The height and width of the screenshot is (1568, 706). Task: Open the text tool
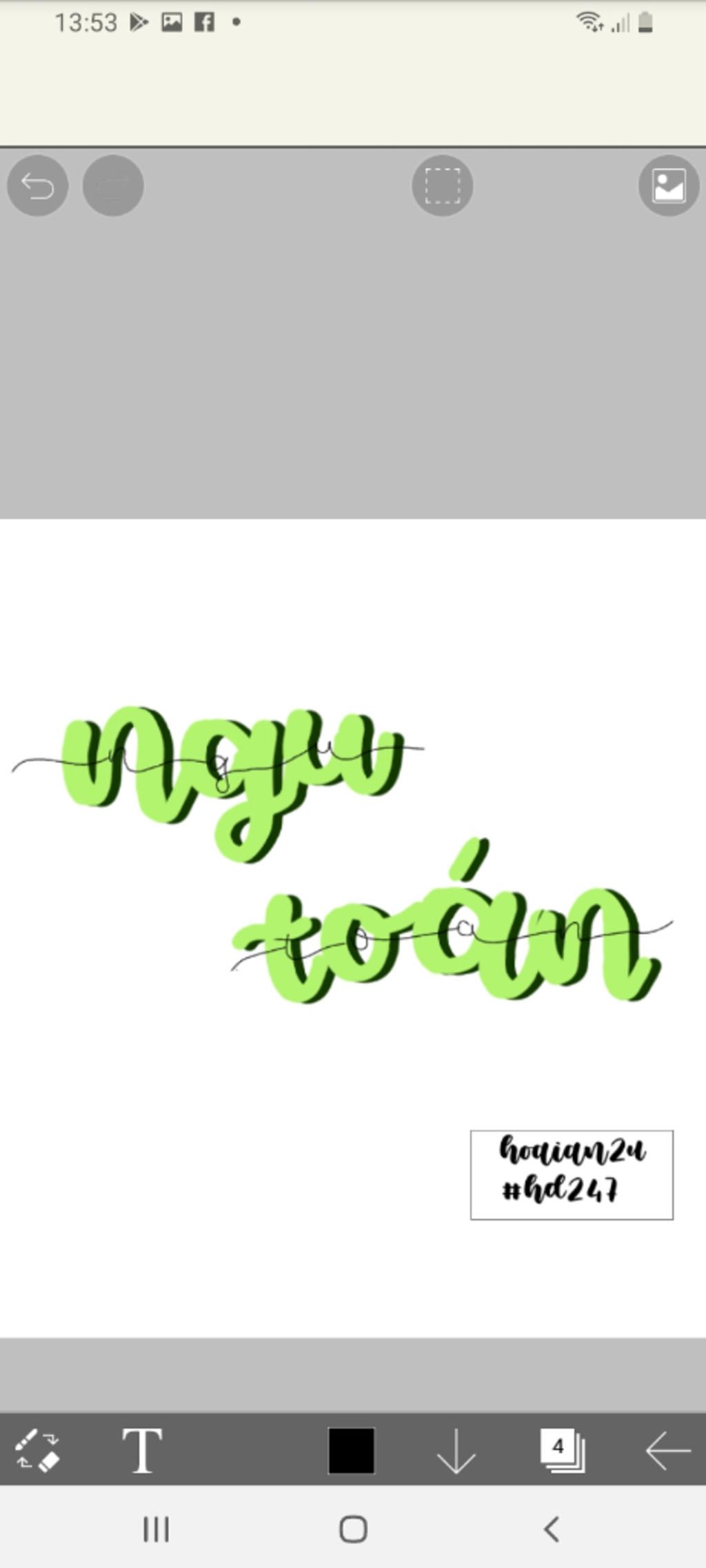coord(142,1450)
